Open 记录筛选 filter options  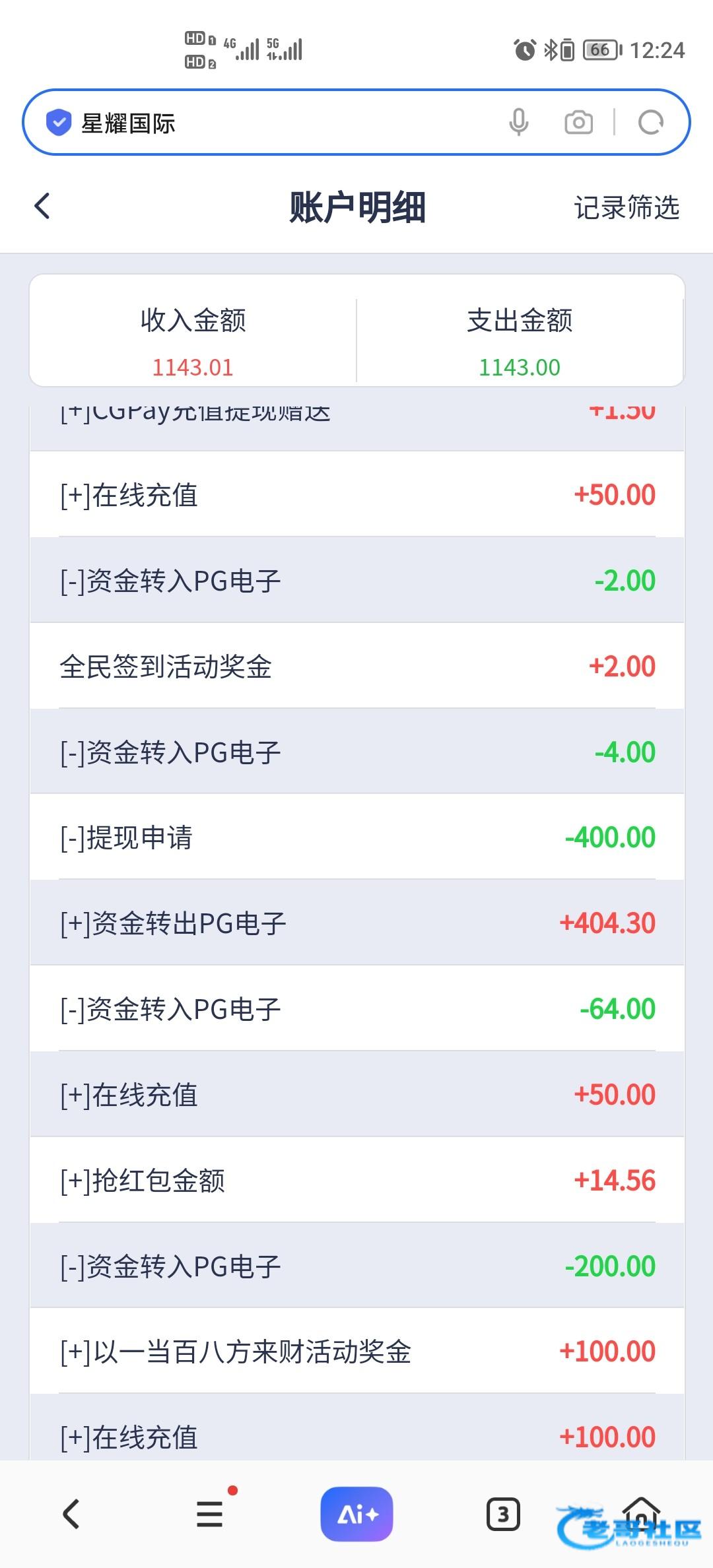[x=626, y=207]
